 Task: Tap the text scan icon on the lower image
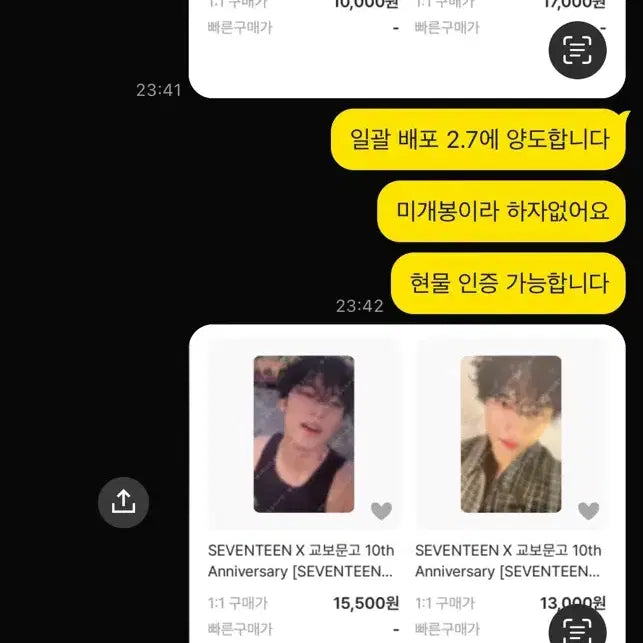578,628
